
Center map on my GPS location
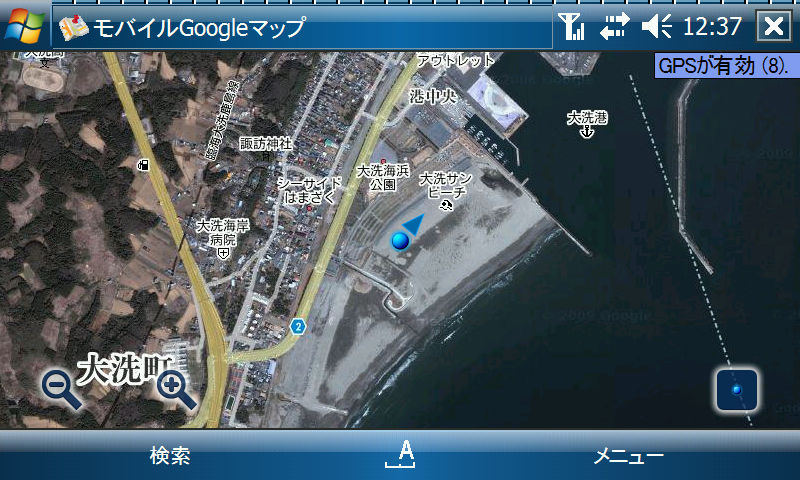[736, 389]
